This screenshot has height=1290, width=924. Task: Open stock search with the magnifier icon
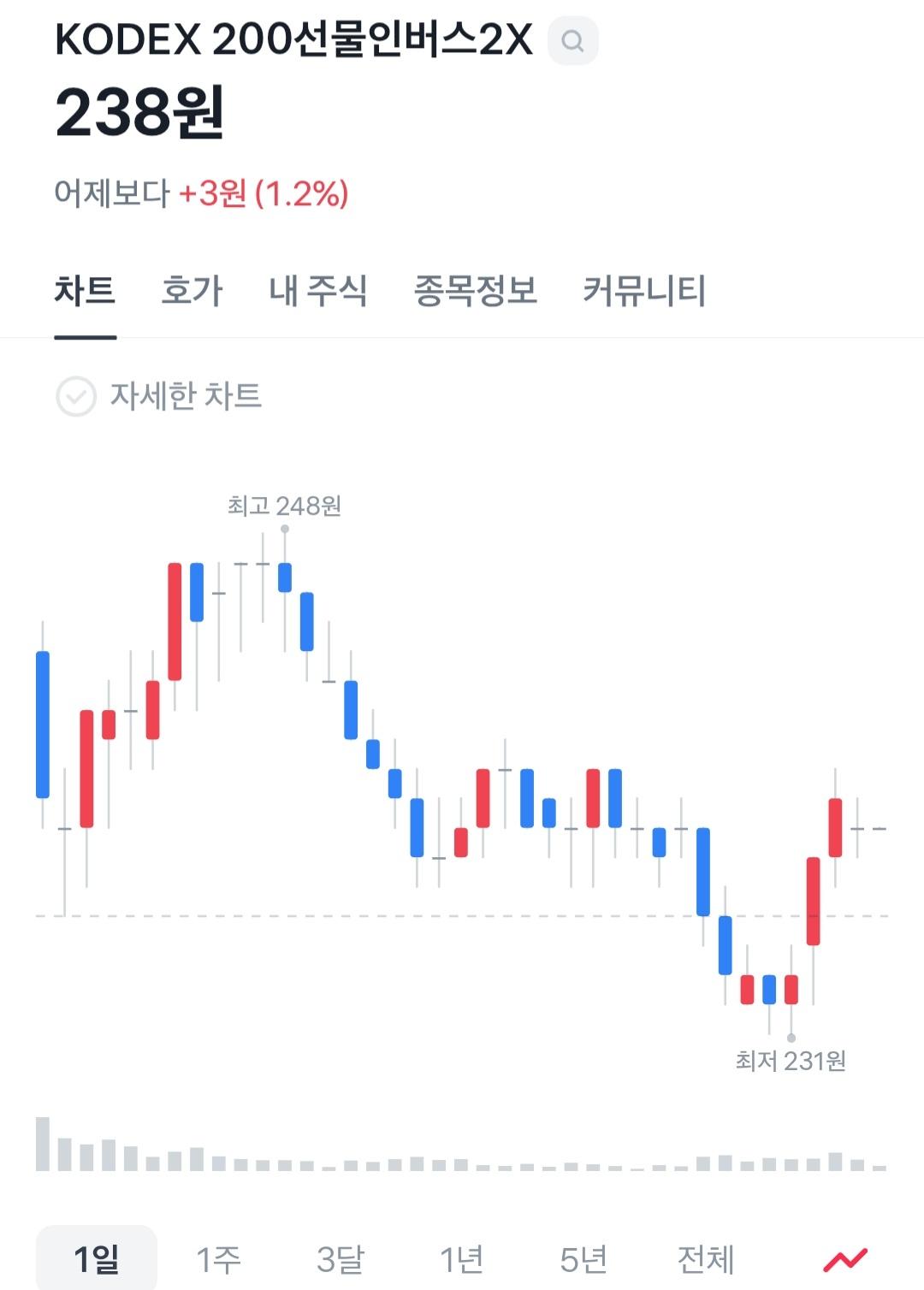pos(574,41)
